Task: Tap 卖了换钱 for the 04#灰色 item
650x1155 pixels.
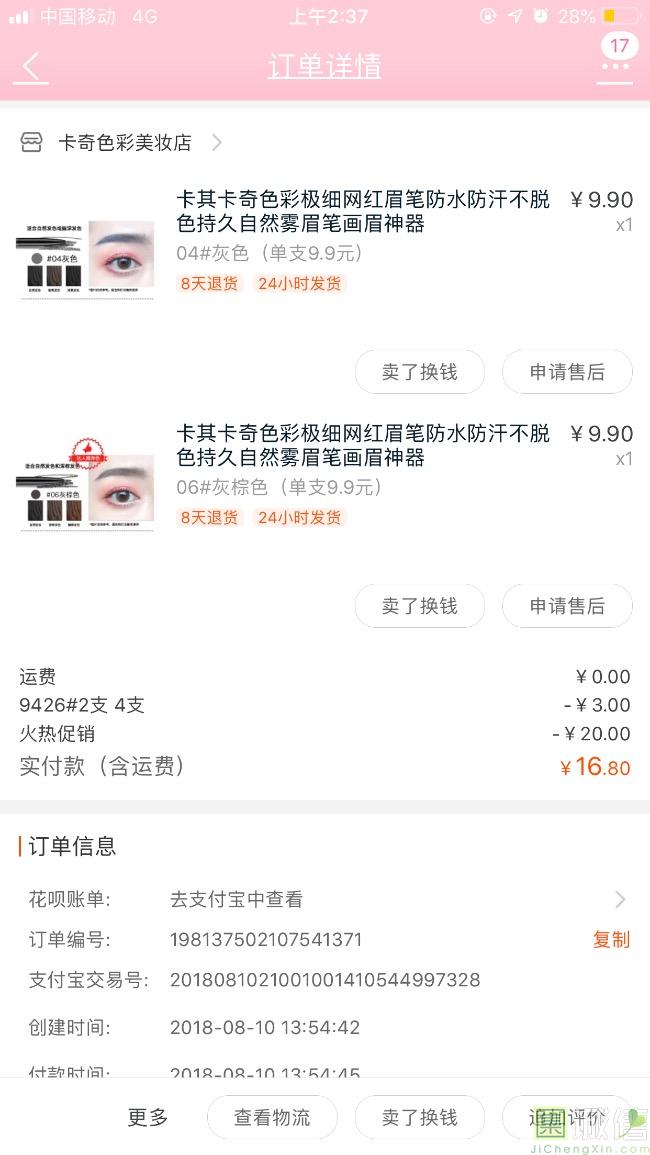Action: [x=419, y=372]
